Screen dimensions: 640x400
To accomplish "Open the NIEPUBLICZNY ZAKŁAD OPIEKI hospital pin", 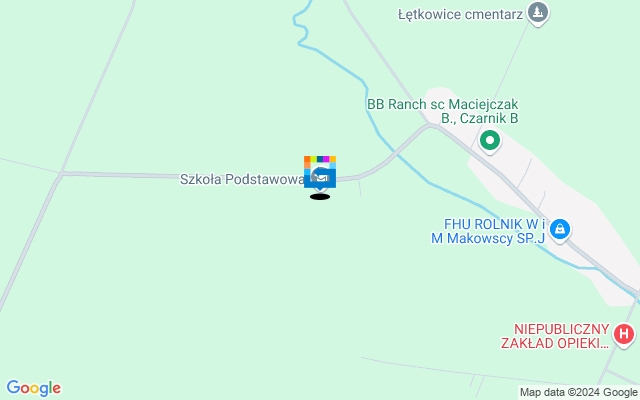I will [x=624, y=335].
